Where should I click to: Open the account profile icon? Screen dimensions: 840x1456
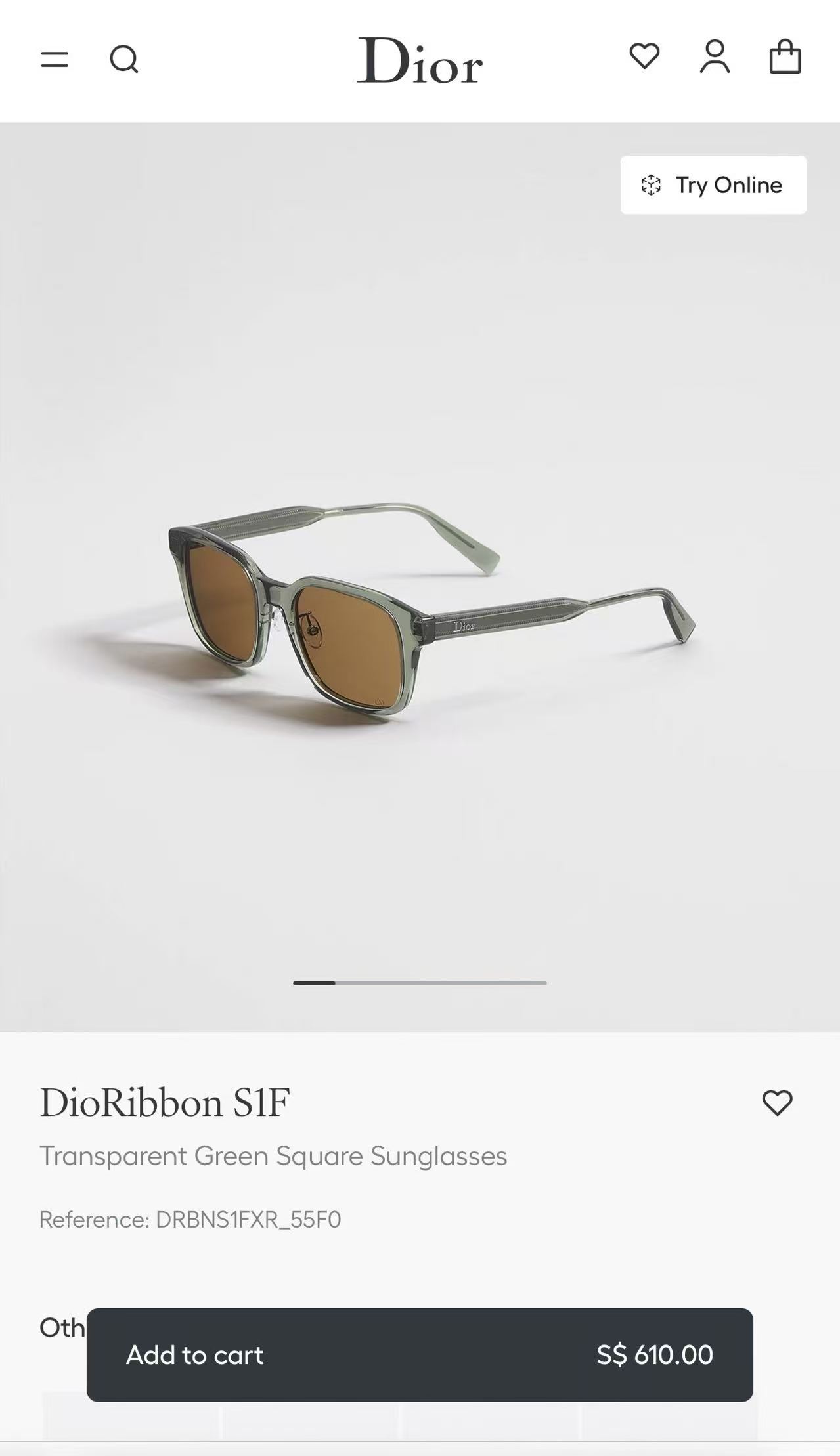pyautogui.click(x=715, y=56)
